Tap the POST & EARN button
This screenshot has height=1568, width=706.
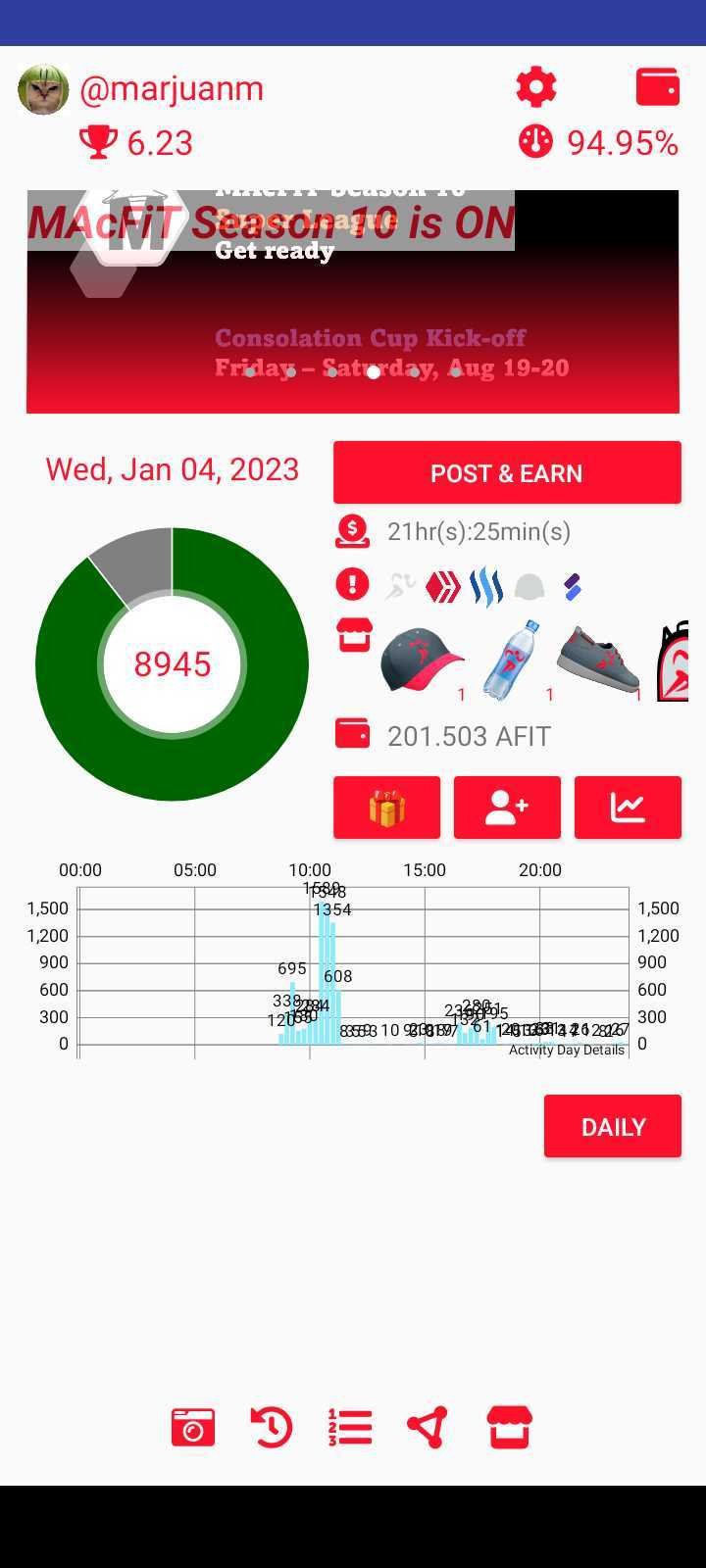click(x=507, y=472)
